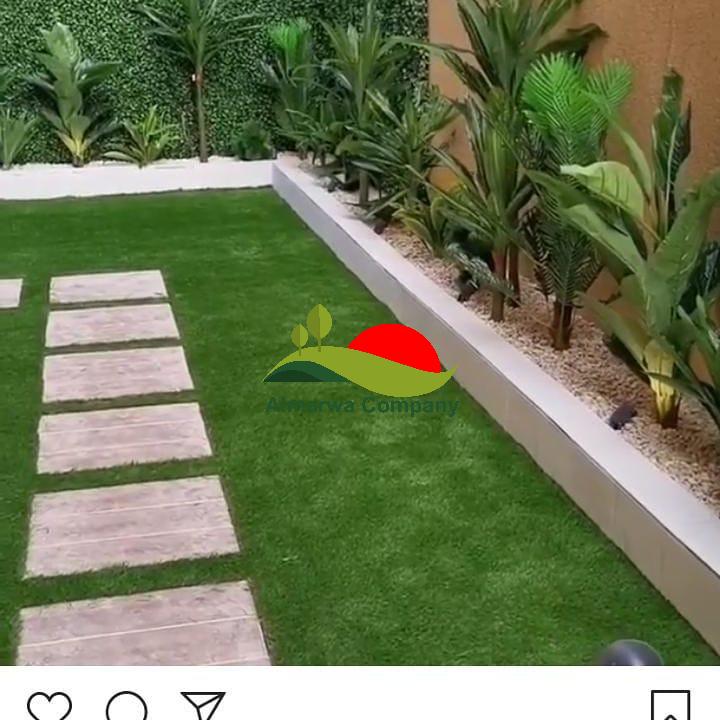Image resolution: width=720 pixels, height=720 pixels.
Task: Like this garden post
Action: [48, 707]
